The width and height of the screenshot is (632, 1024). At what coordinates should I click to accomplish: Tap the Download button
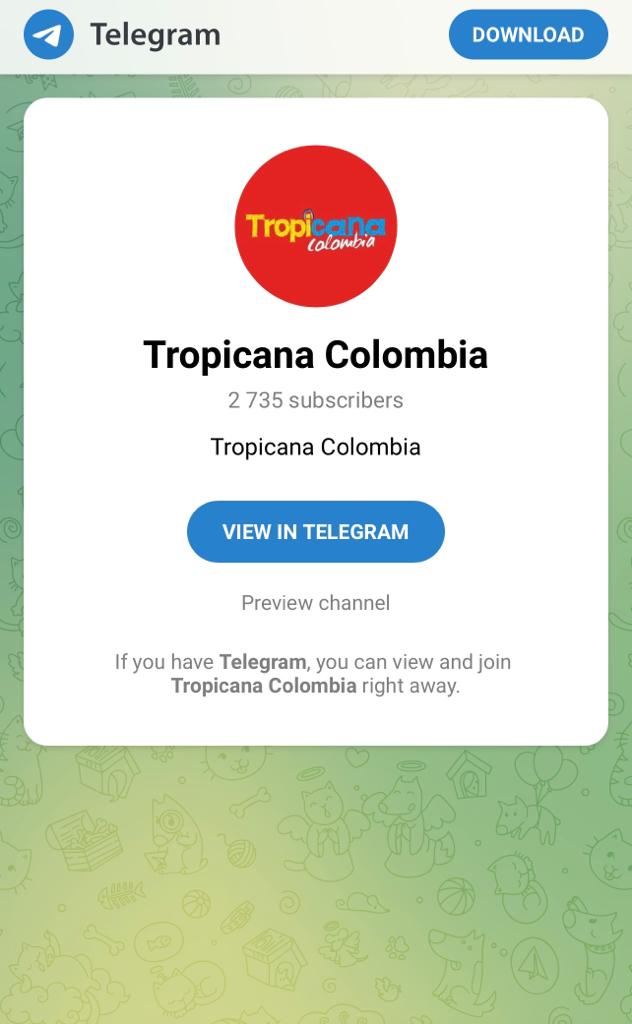(x=528, y=34)
